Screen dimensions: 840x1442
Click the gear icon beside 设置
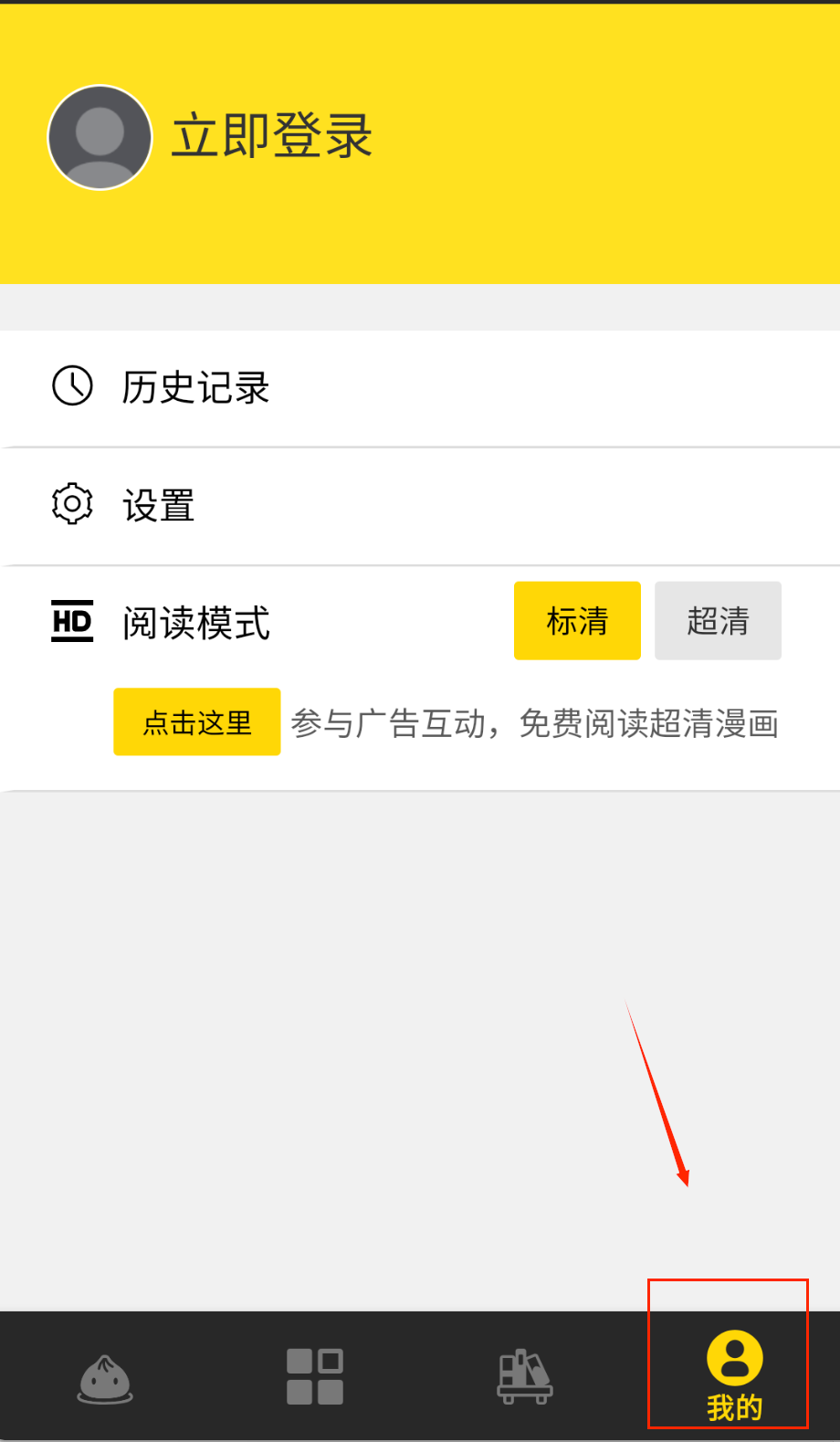coord(71,503)
